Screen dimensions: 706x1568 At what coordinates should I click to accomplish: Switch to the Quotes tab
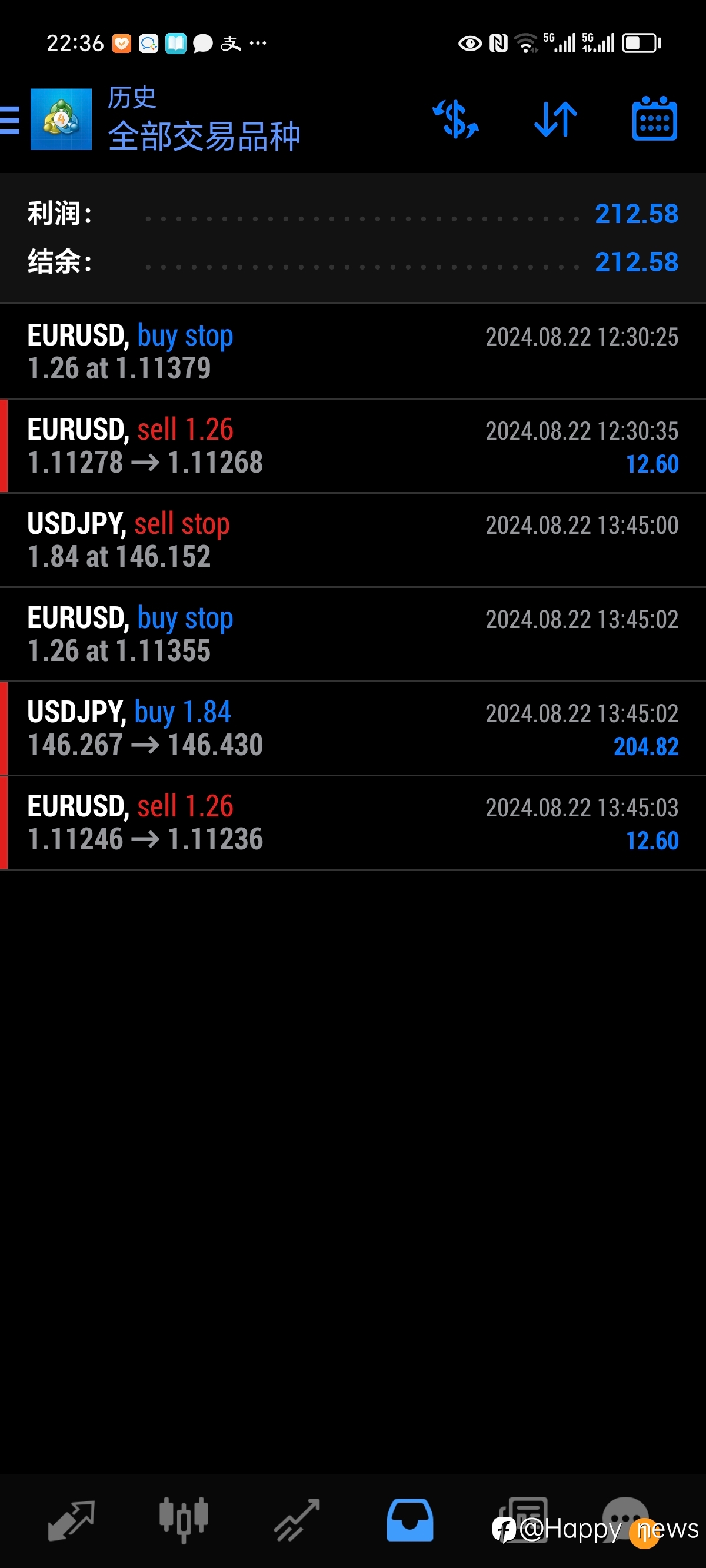[x=71, y=1520]
